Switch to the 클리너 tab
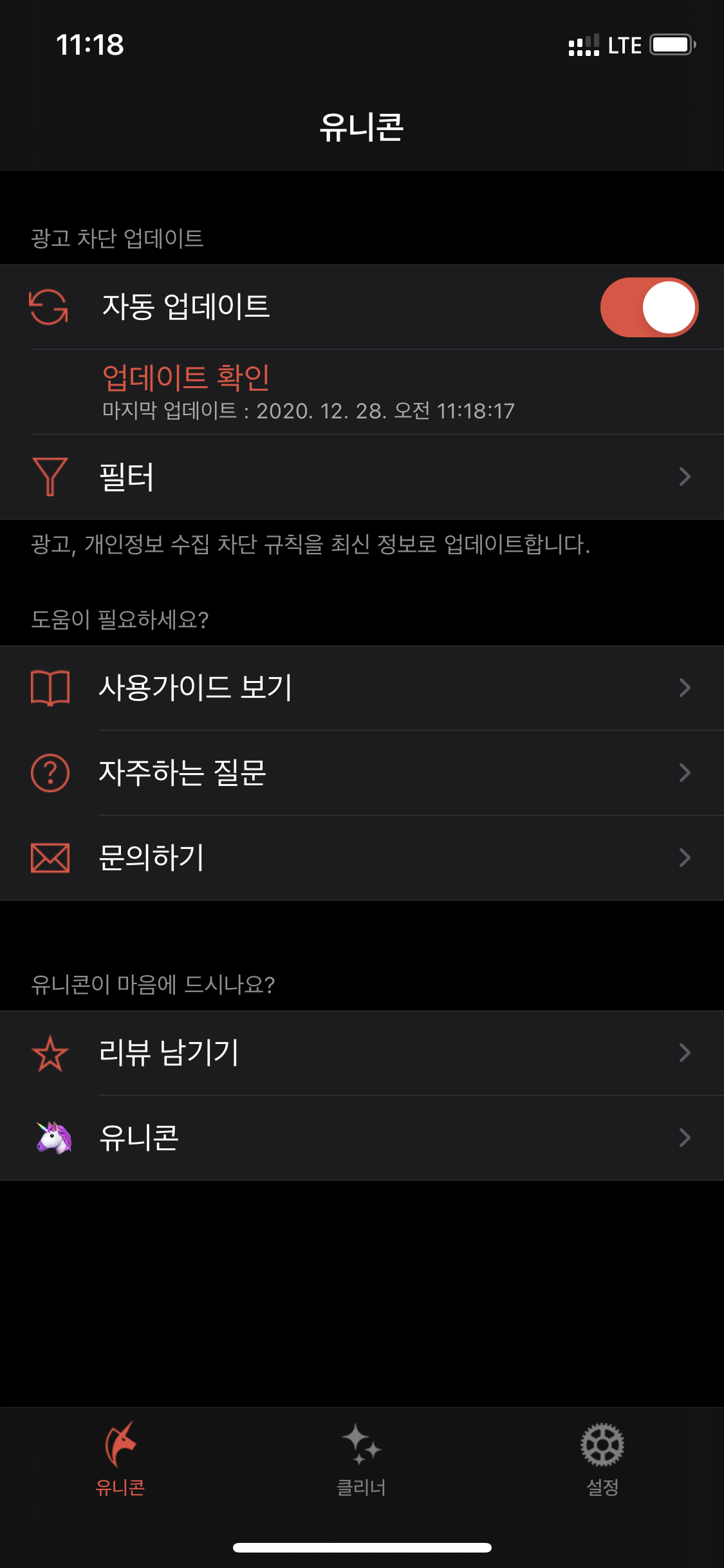Screen dimensions: 724x1568 pos(362,1459)
